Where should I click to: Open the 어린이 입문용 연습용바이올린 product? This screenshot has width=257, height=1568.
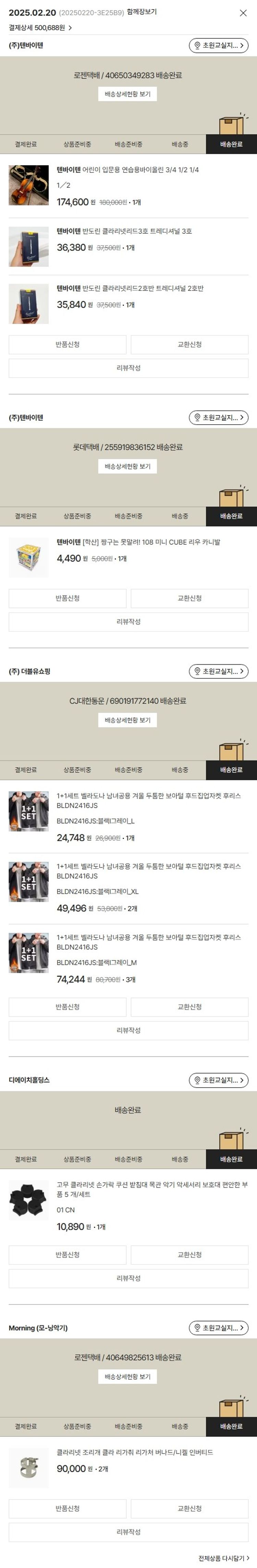(x=127, y=170)
